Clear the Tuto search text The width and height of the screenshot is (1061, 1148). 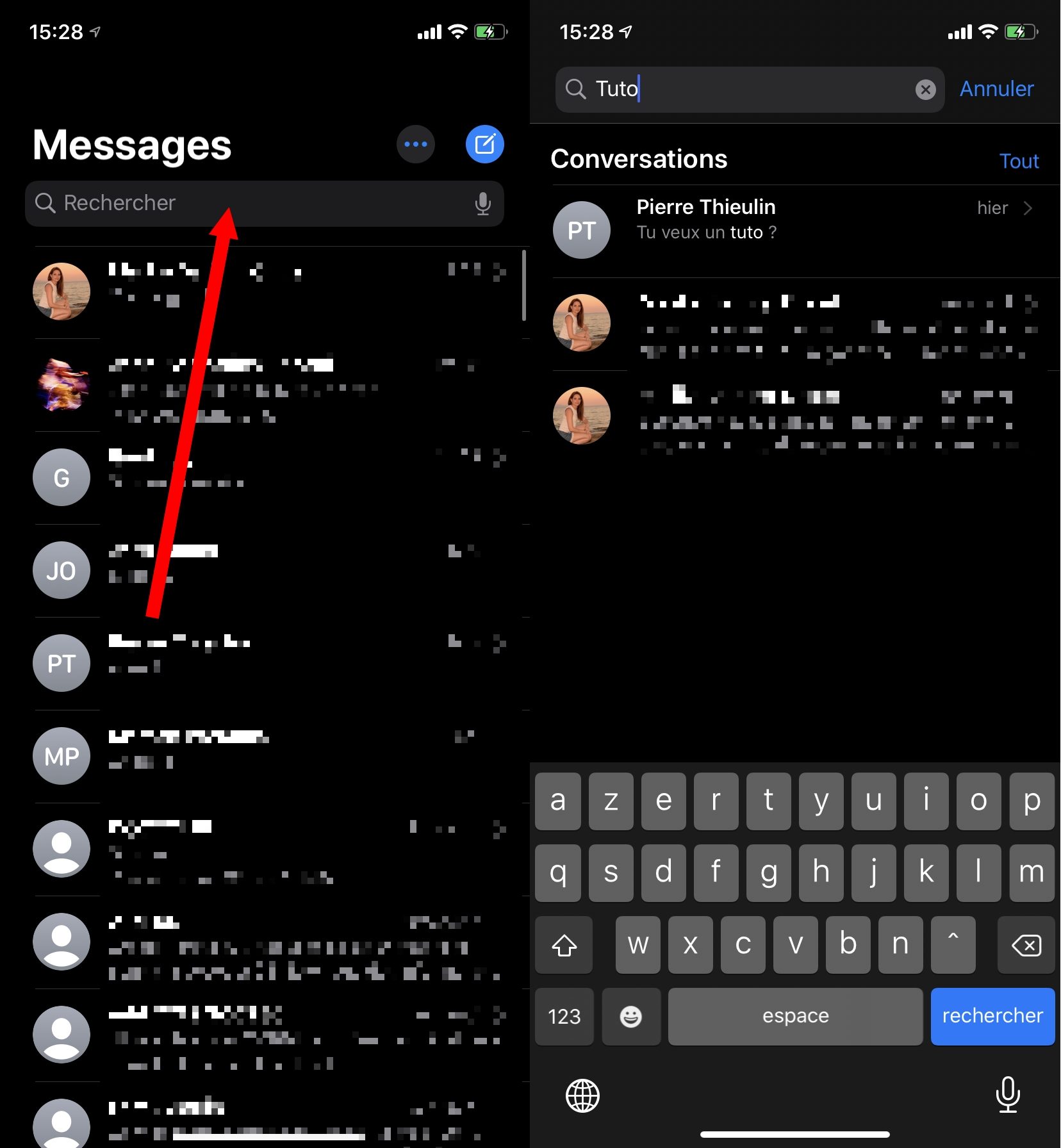click(925, 90)
